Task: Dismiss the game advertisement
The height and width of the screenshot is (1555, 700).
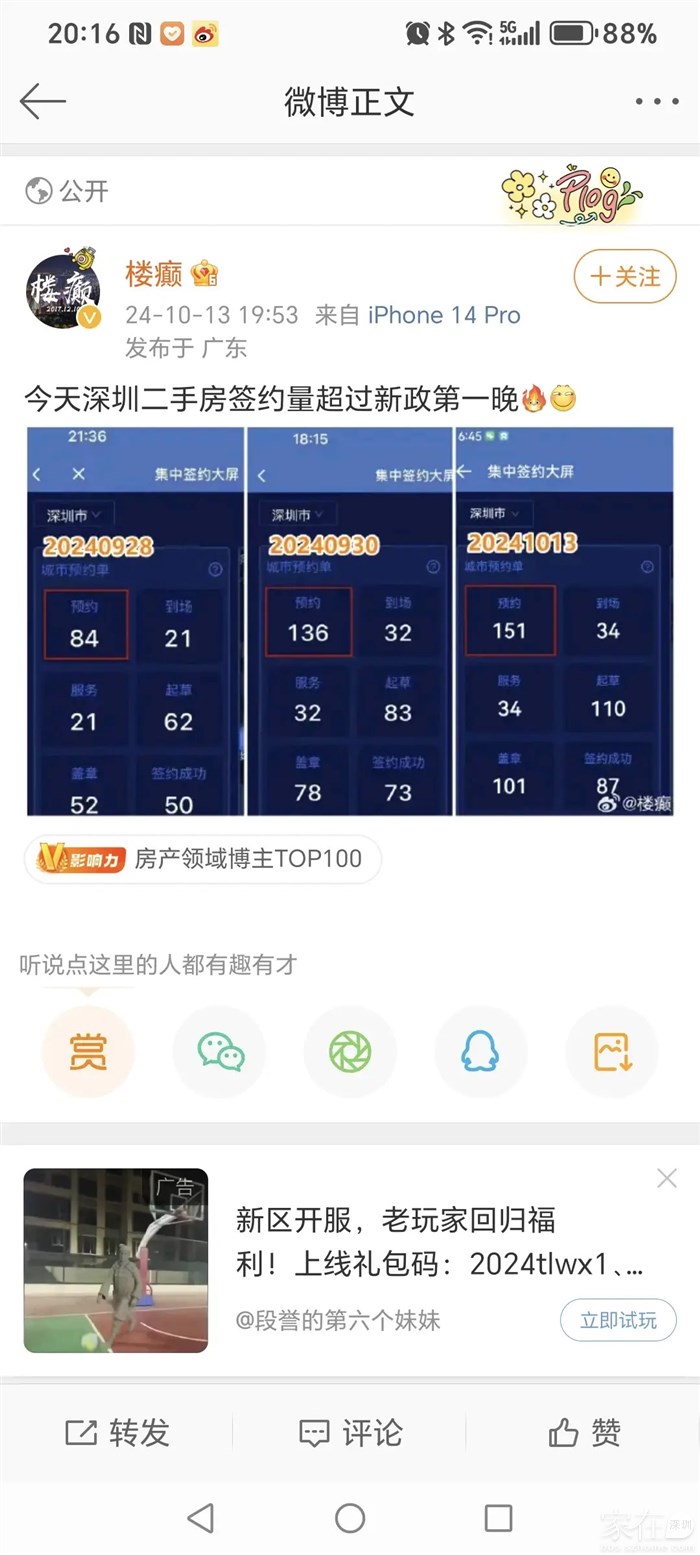Action: (667, 1179)
